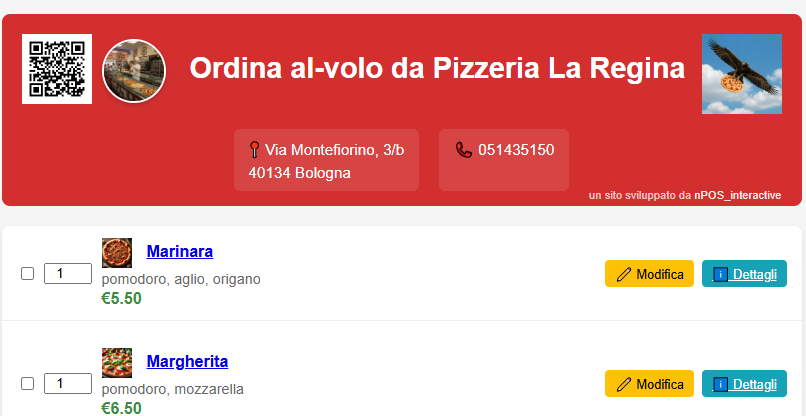Viewport: 806px width, 416px height.
Task: Open the Marinara pizza link
Action: click(180, 251)
